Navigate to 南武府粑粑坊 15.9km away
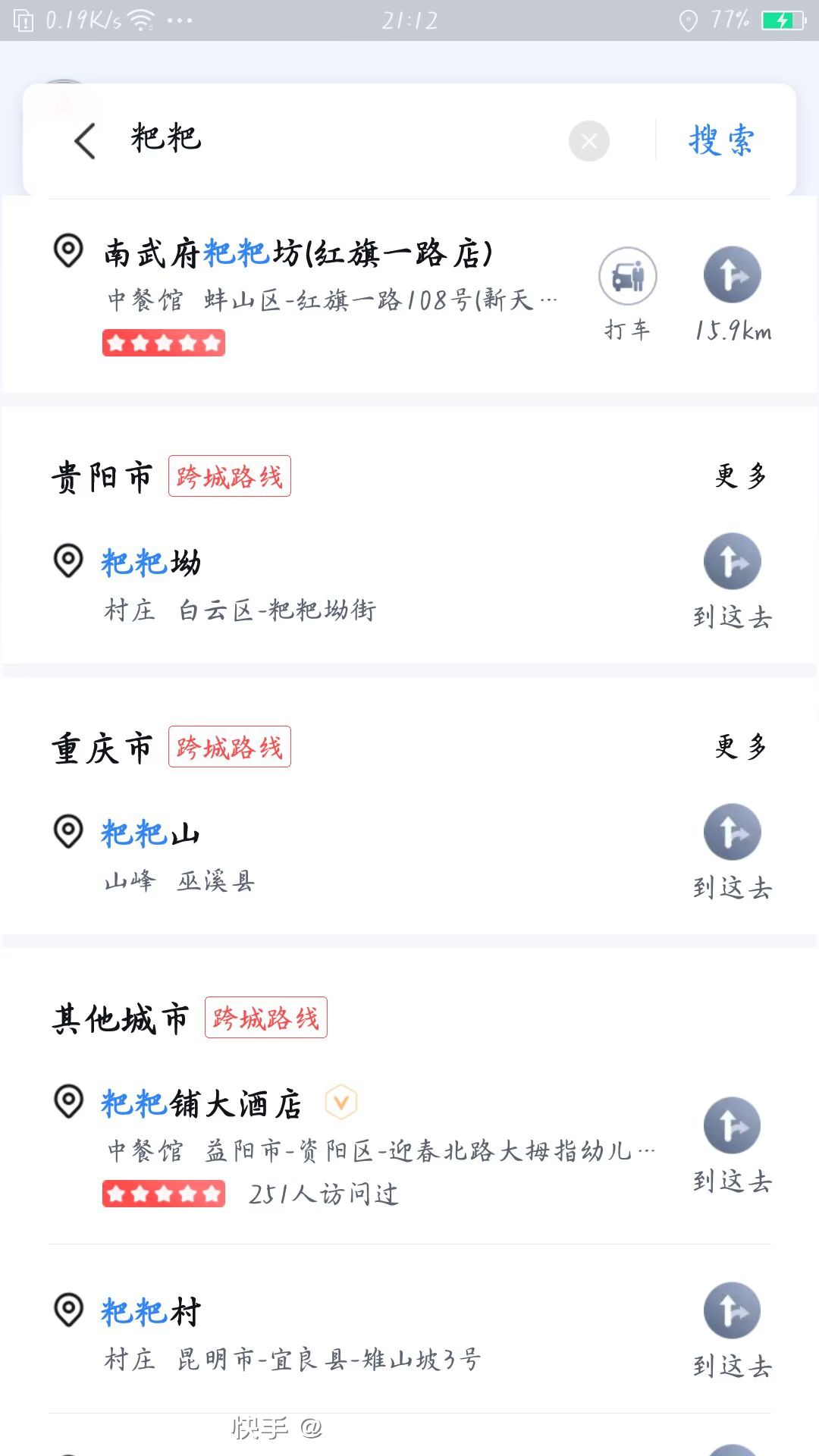Screen dimensions: 819x1456 pos(732,293)
